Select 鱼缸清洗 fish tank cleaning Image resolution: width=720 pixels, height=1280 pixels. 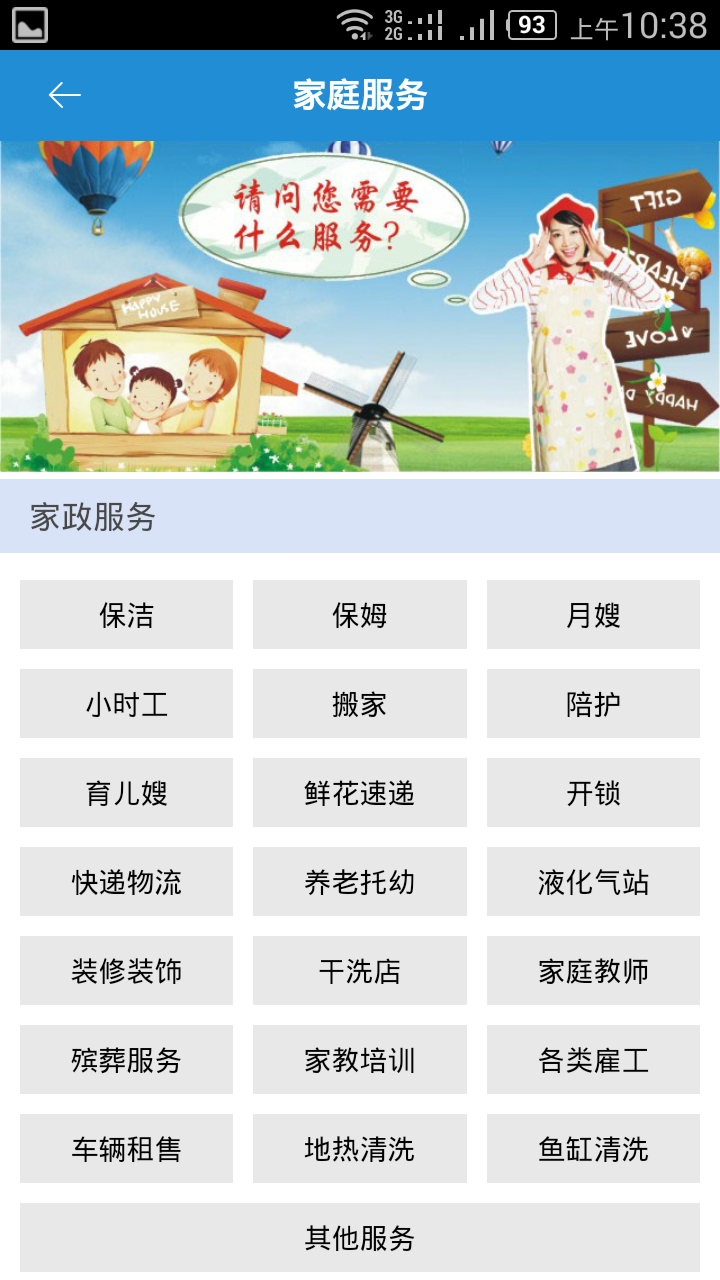coord(593,1149)
